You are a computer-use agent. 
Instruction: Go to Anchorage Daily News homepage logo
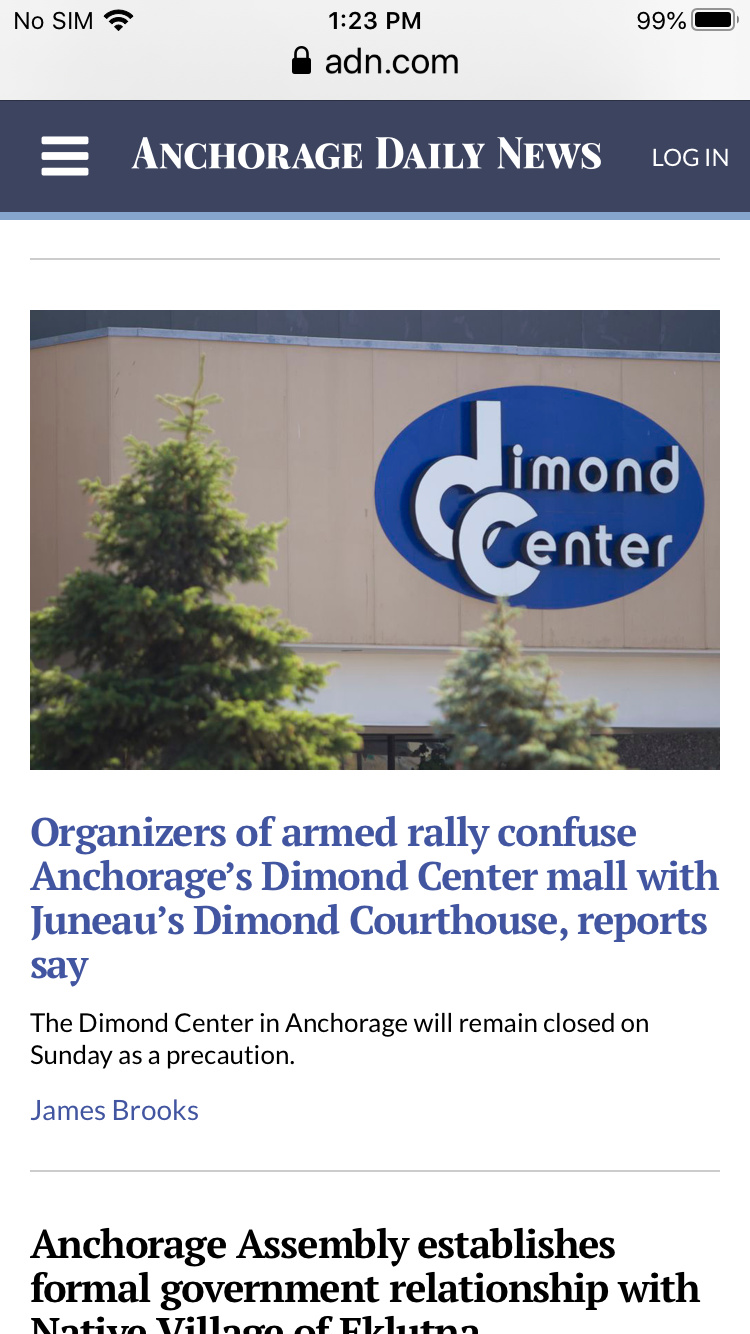[x=366, y=155]
